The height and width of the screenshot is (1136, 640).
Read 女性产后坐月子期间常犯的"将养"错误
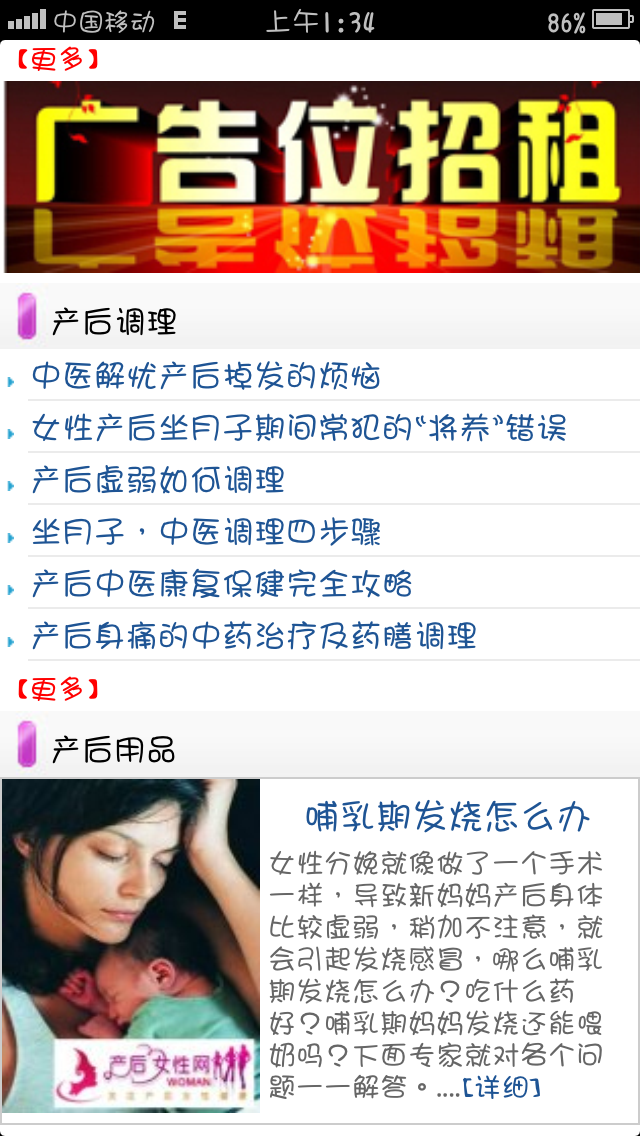pyautogui.click(x=299, y=429)
